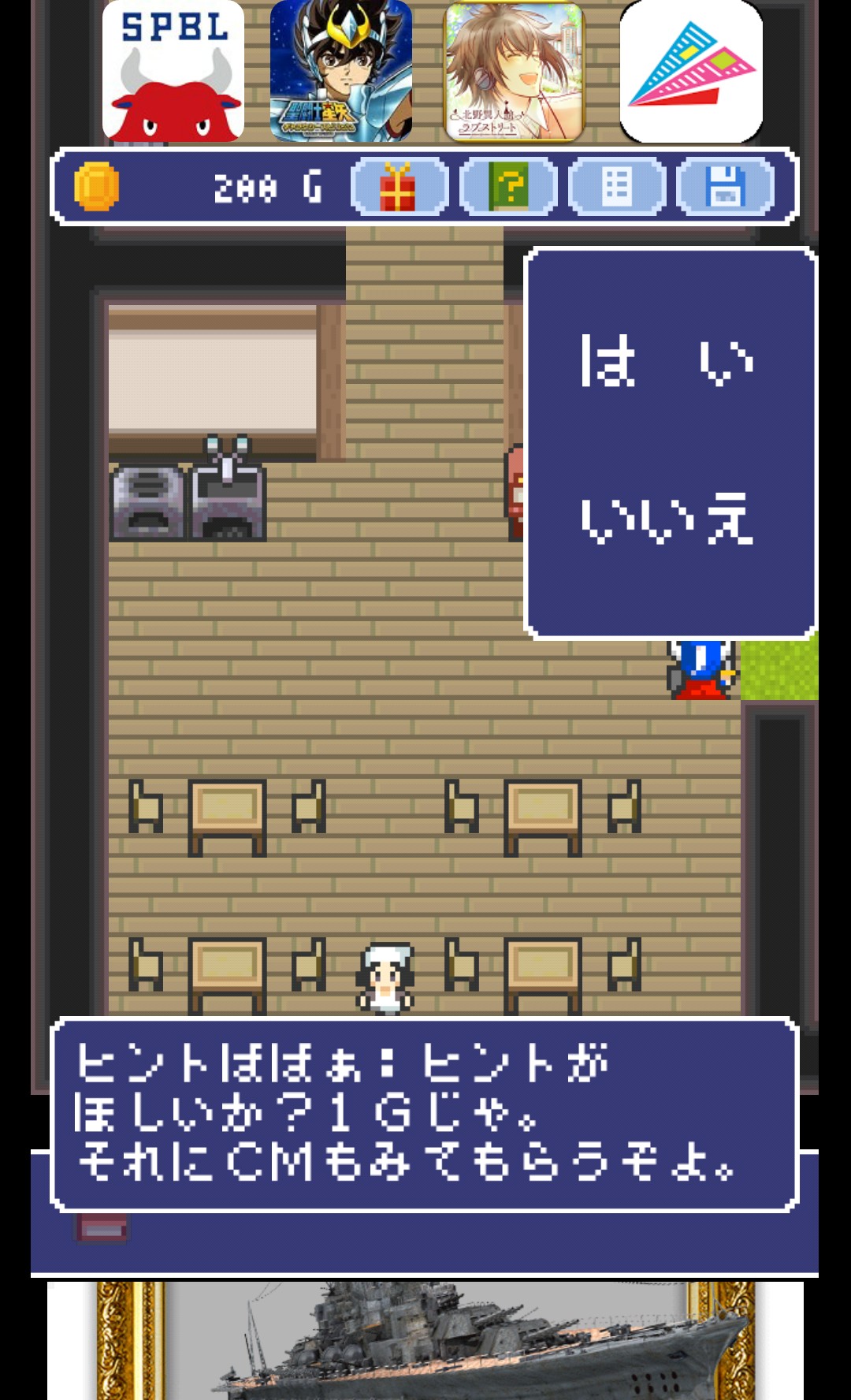Screen dimensions: 851x1400
Task: Open the Saint Seiya game ad
Action: coord(340,73)
